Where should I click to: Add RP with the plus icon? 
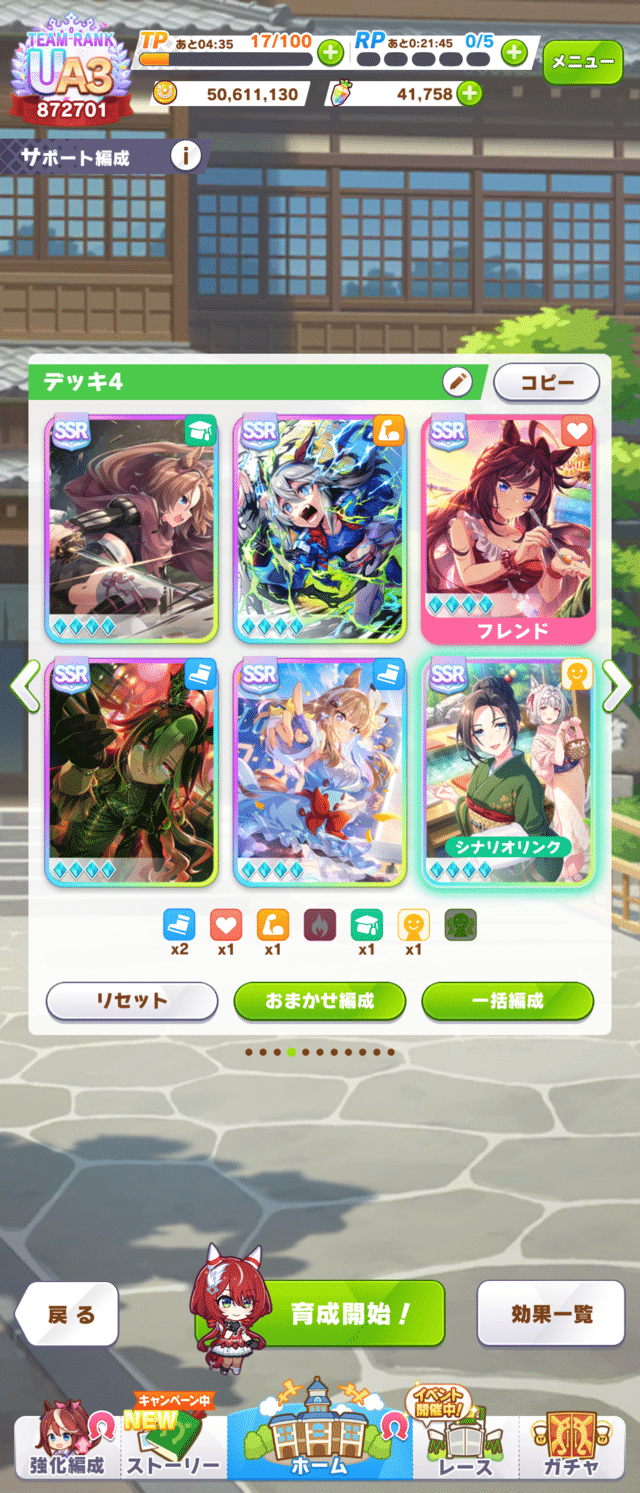pos(514,52)
